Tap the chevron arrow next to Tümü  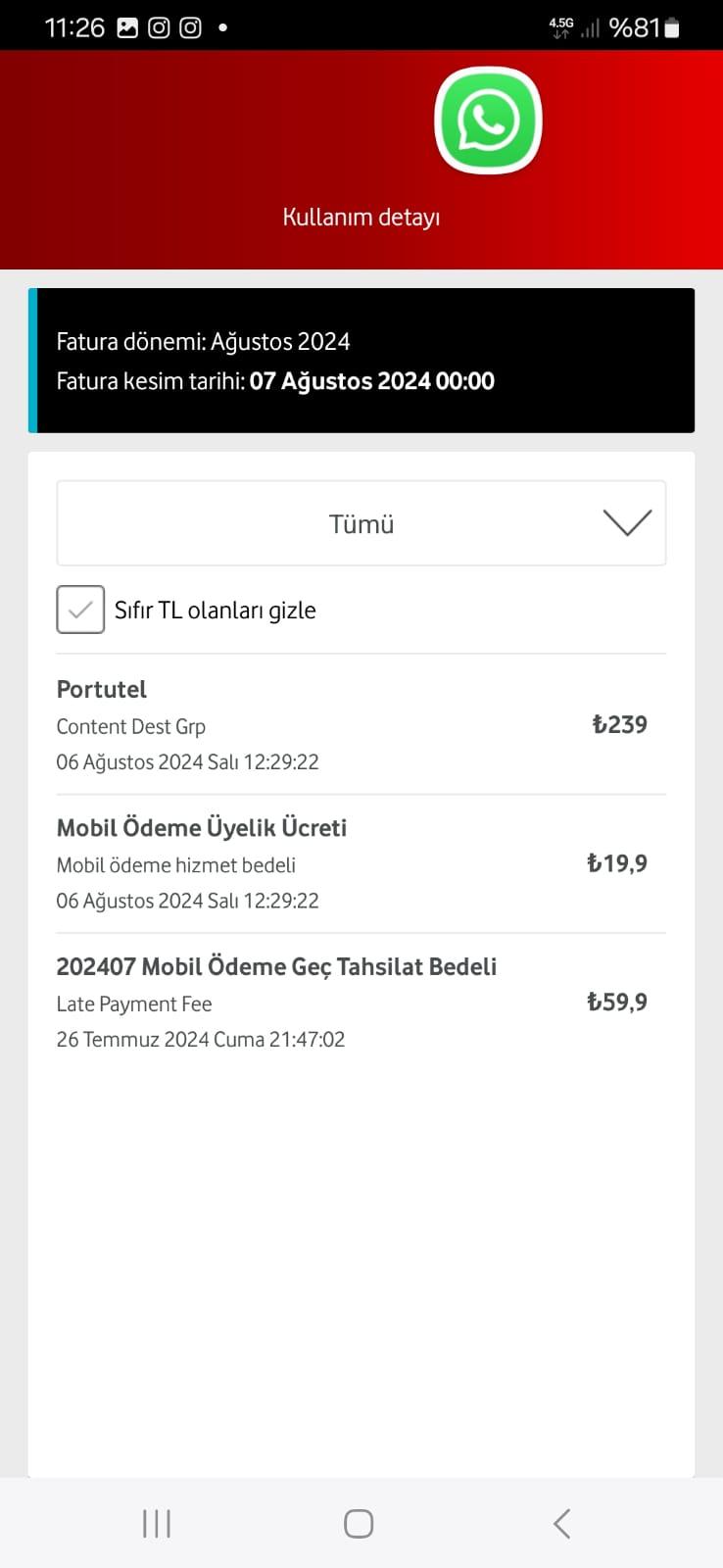point(628,522)
